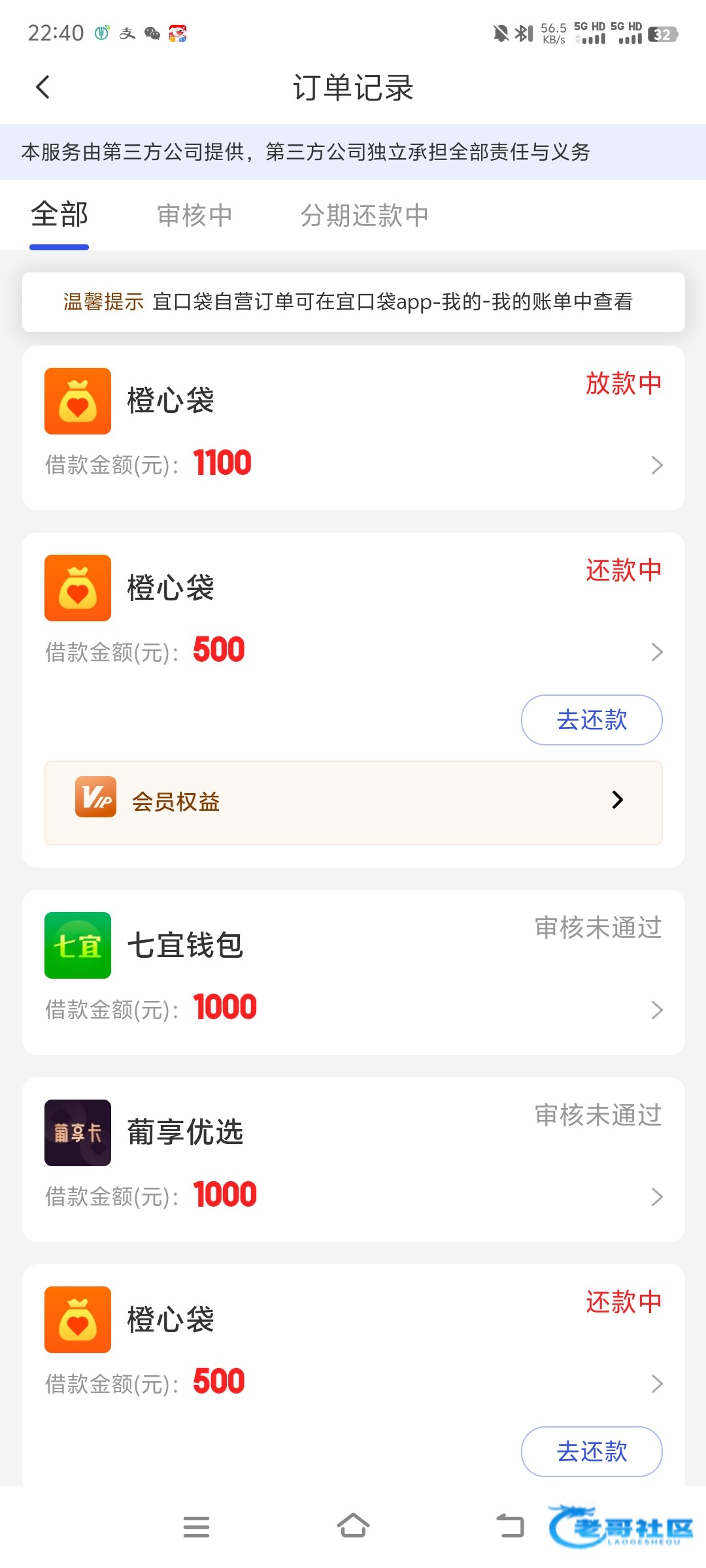Tap the system home button
This screenshot has width=706, height=1568.
coord(353,1526)
